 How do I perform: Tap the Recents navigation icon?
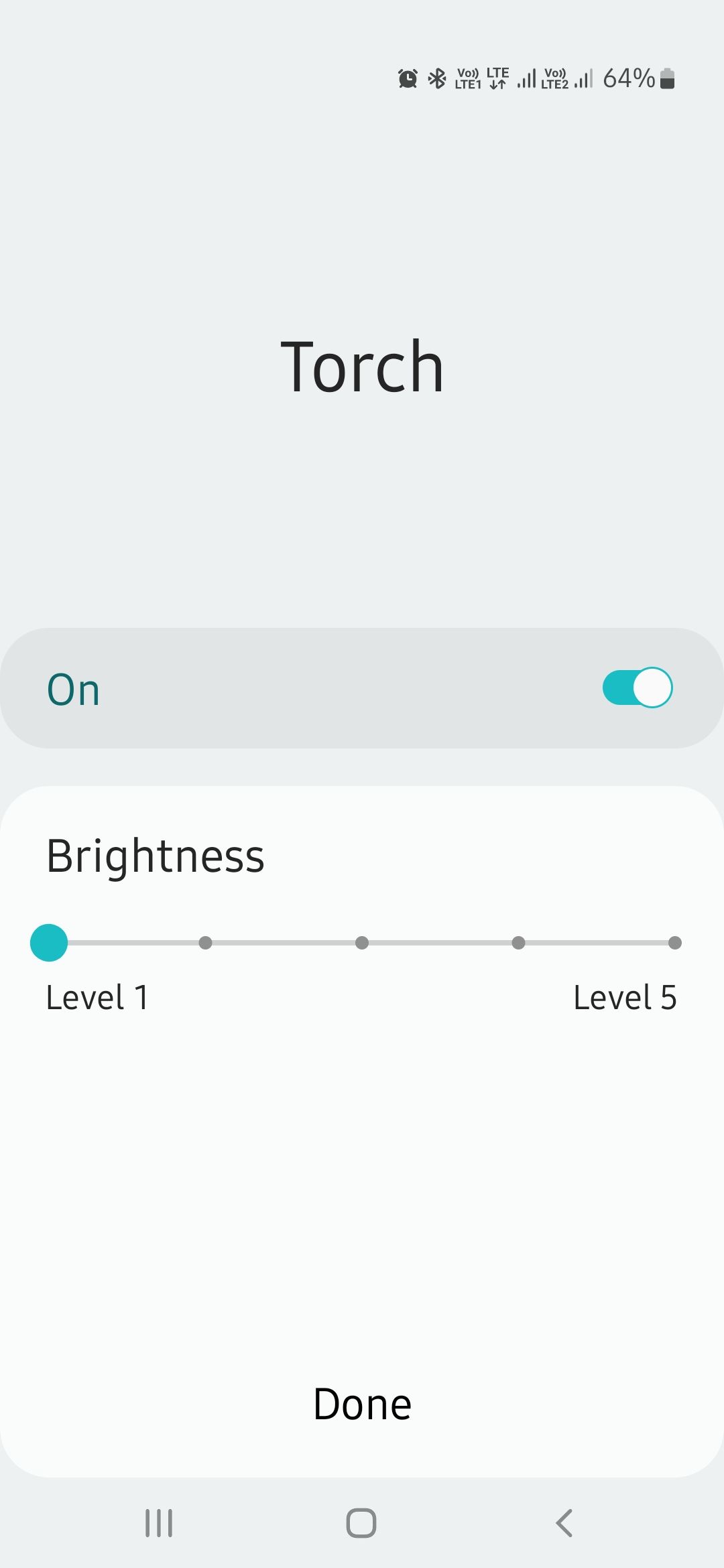[158, 1524]
